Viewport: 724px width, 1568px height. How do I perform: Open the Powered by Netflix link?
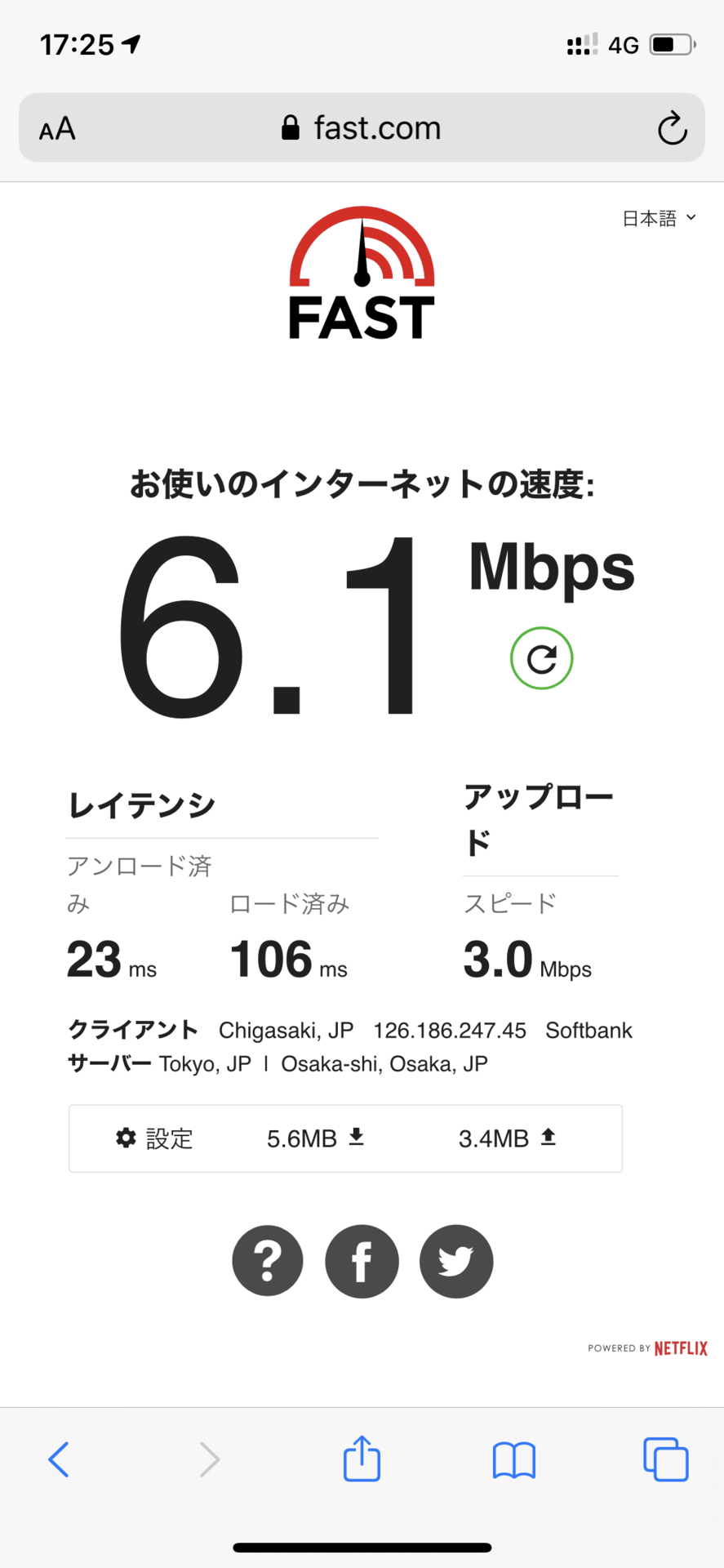[x=647, y=1348]
